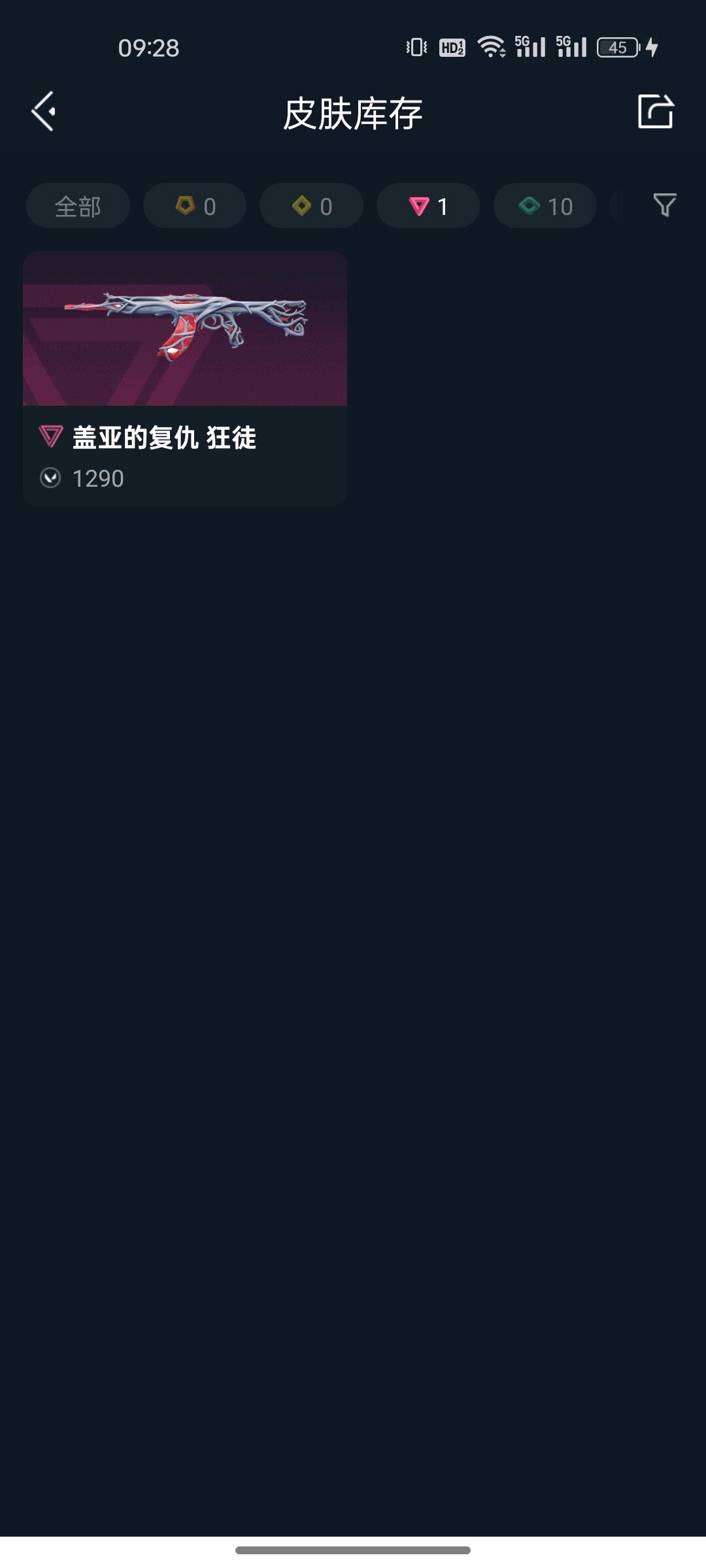Filter by the orange tier chip showing 0
This screenshot has height=1568, width=706.
pos(195,206)
